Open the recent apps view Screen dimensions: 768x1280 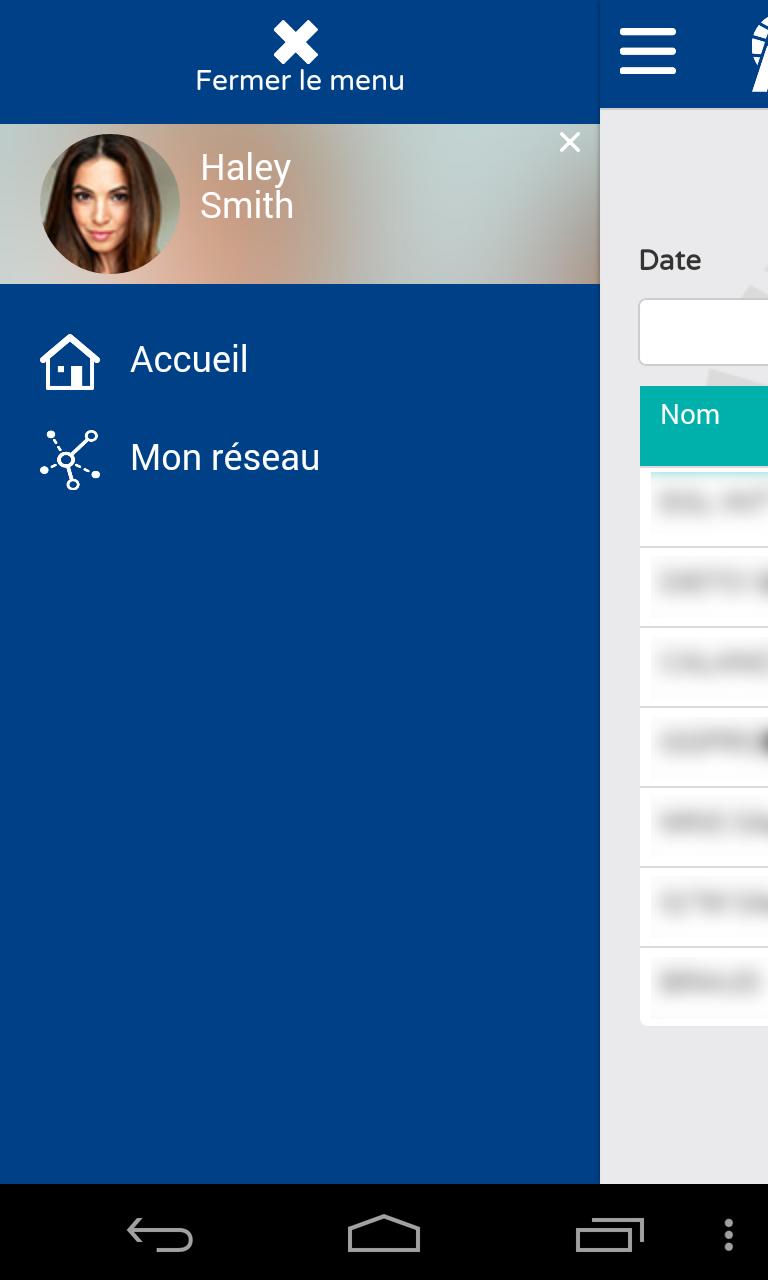(x=609, y=1235)
